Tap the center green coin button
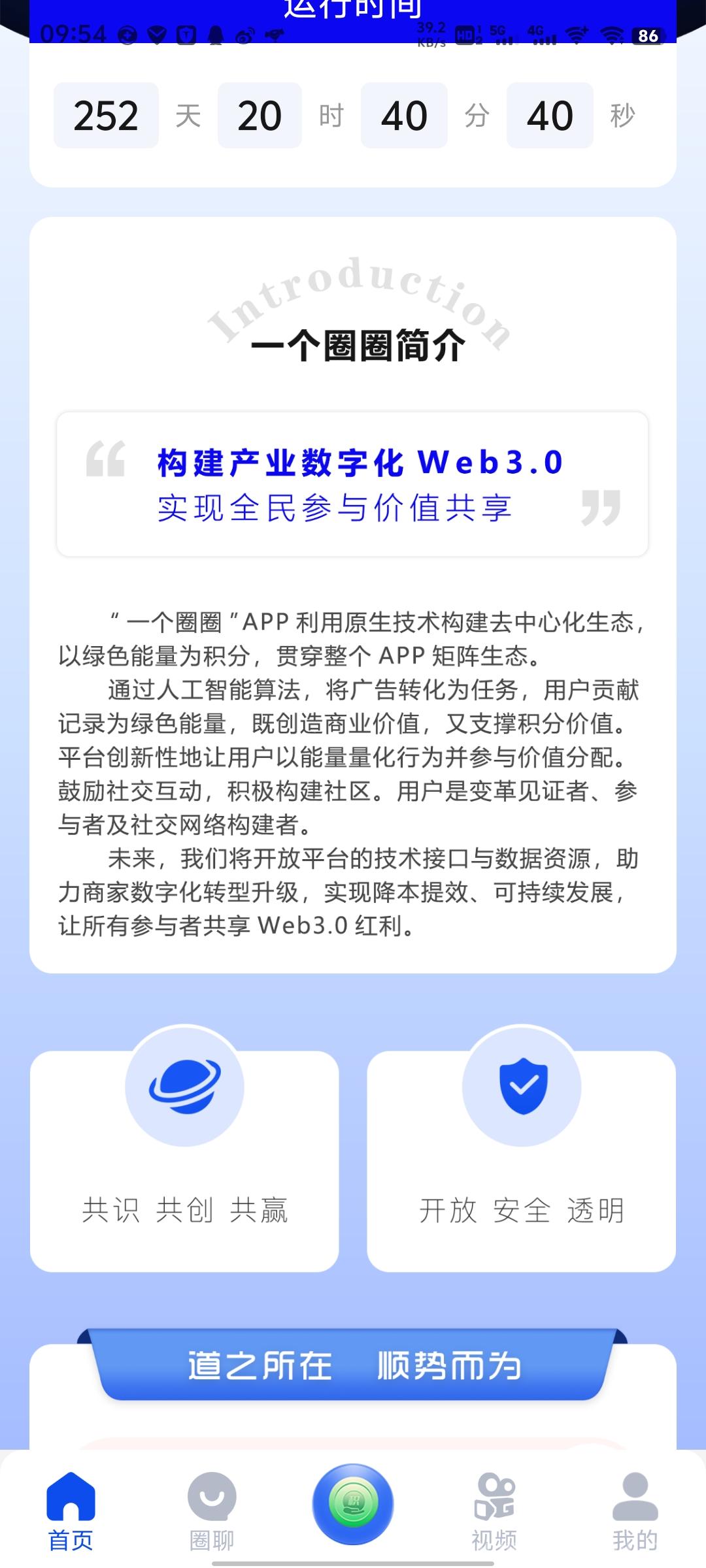The width and height of the screenshot is (706, 1568). click(353, 1503)
